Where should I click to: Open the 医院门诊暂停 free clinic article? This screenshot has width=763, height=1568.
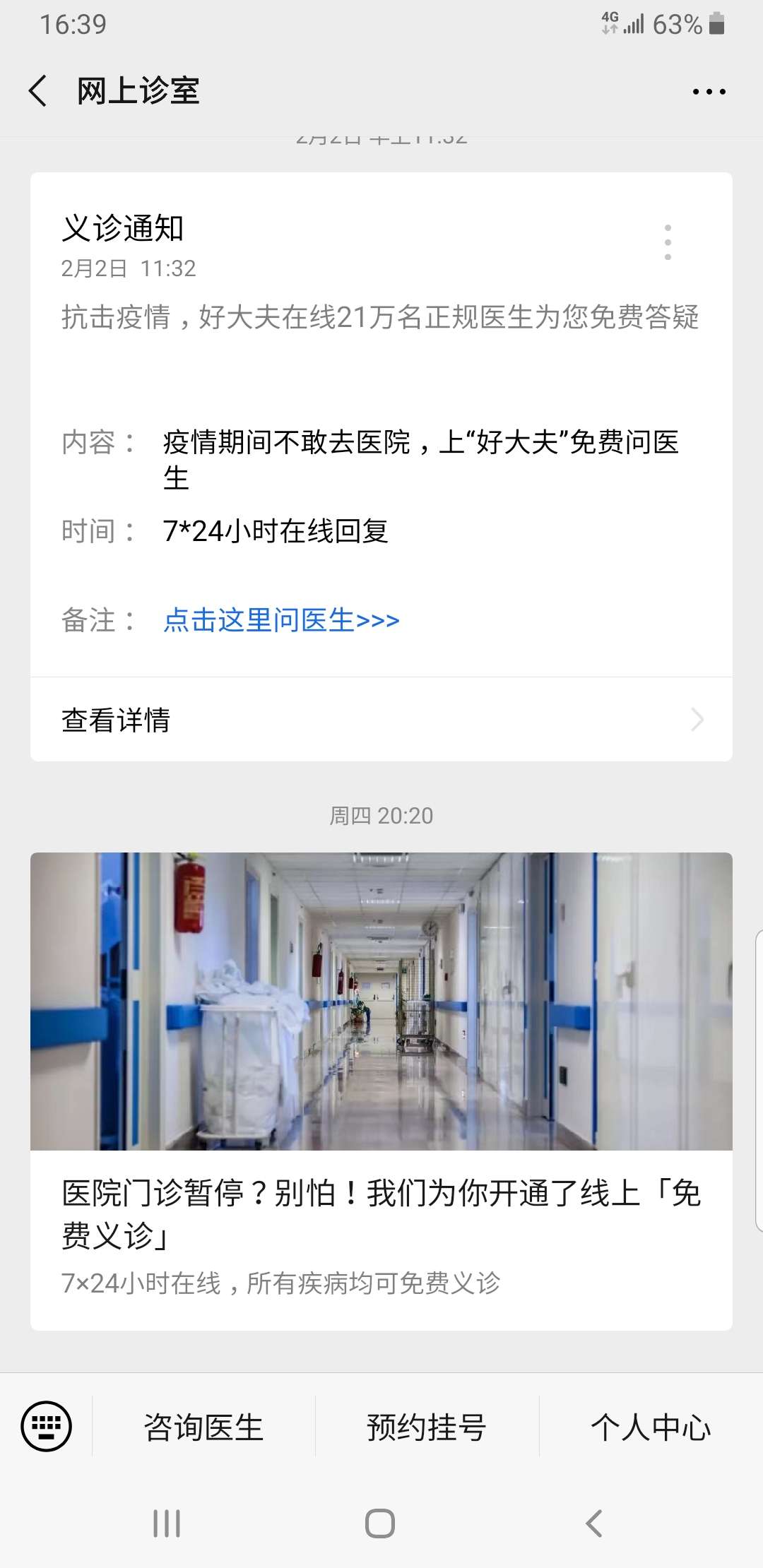381,1091
